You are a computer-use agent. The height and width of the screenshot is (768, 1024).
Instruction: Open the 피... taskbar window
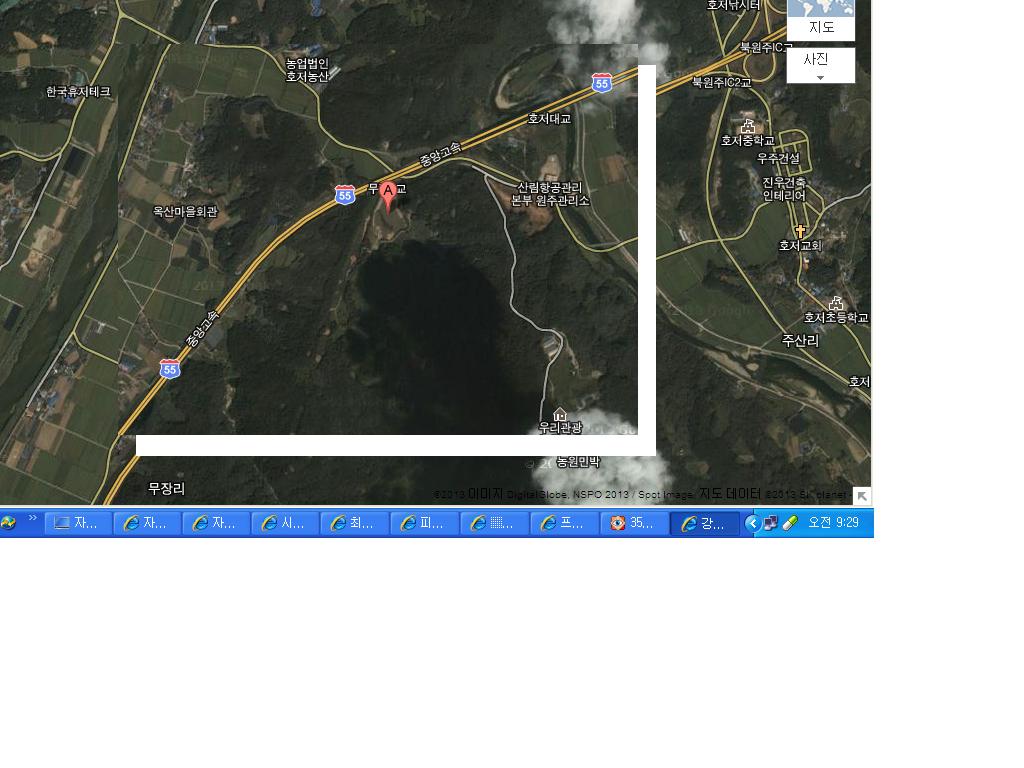tap(424, 523)
